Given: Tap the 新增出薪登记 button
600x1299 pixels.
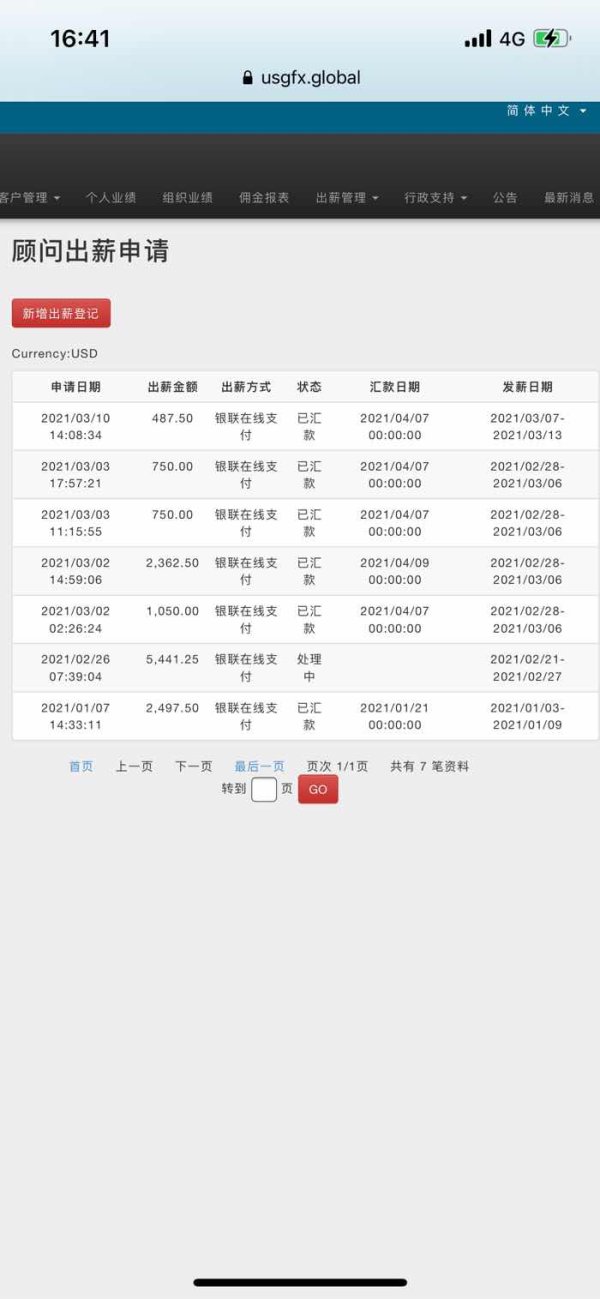Looking at the screenshot, I should 61,313.
